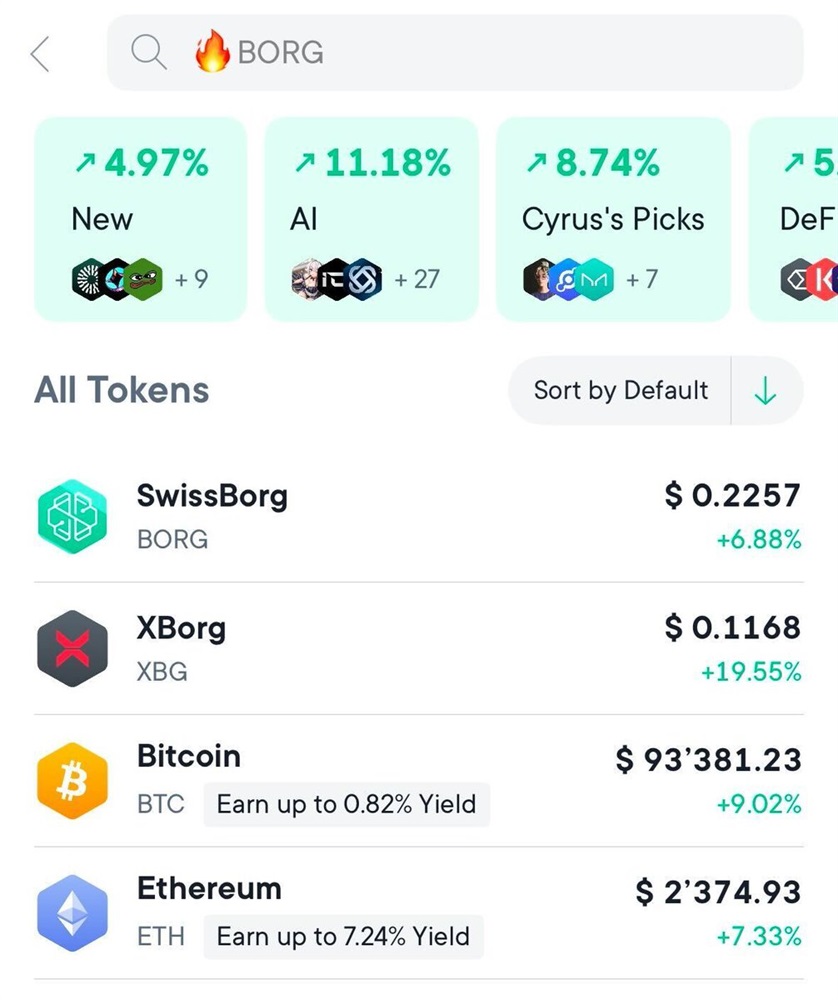Go back using the top-left arrow

pyautogui.click(x=40, y=53)
